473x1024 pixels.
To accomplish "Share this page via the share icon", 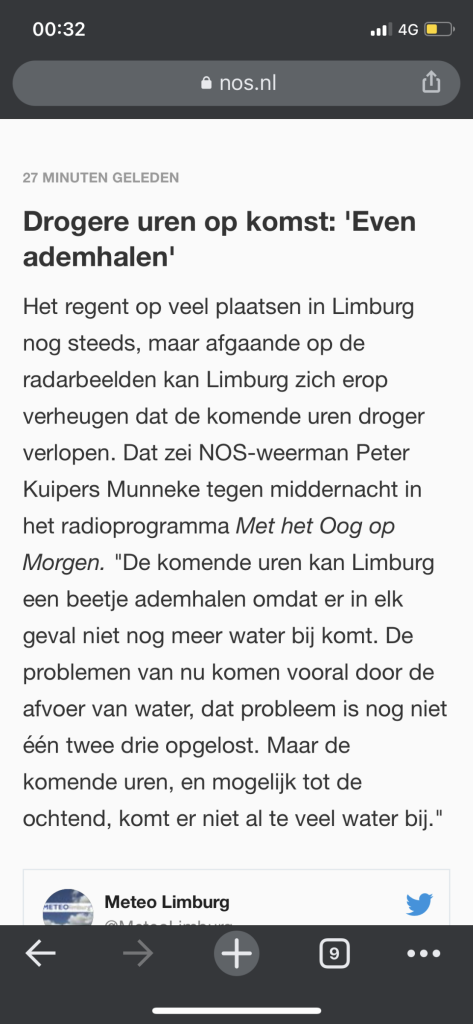I will click(x=431, y=83).
